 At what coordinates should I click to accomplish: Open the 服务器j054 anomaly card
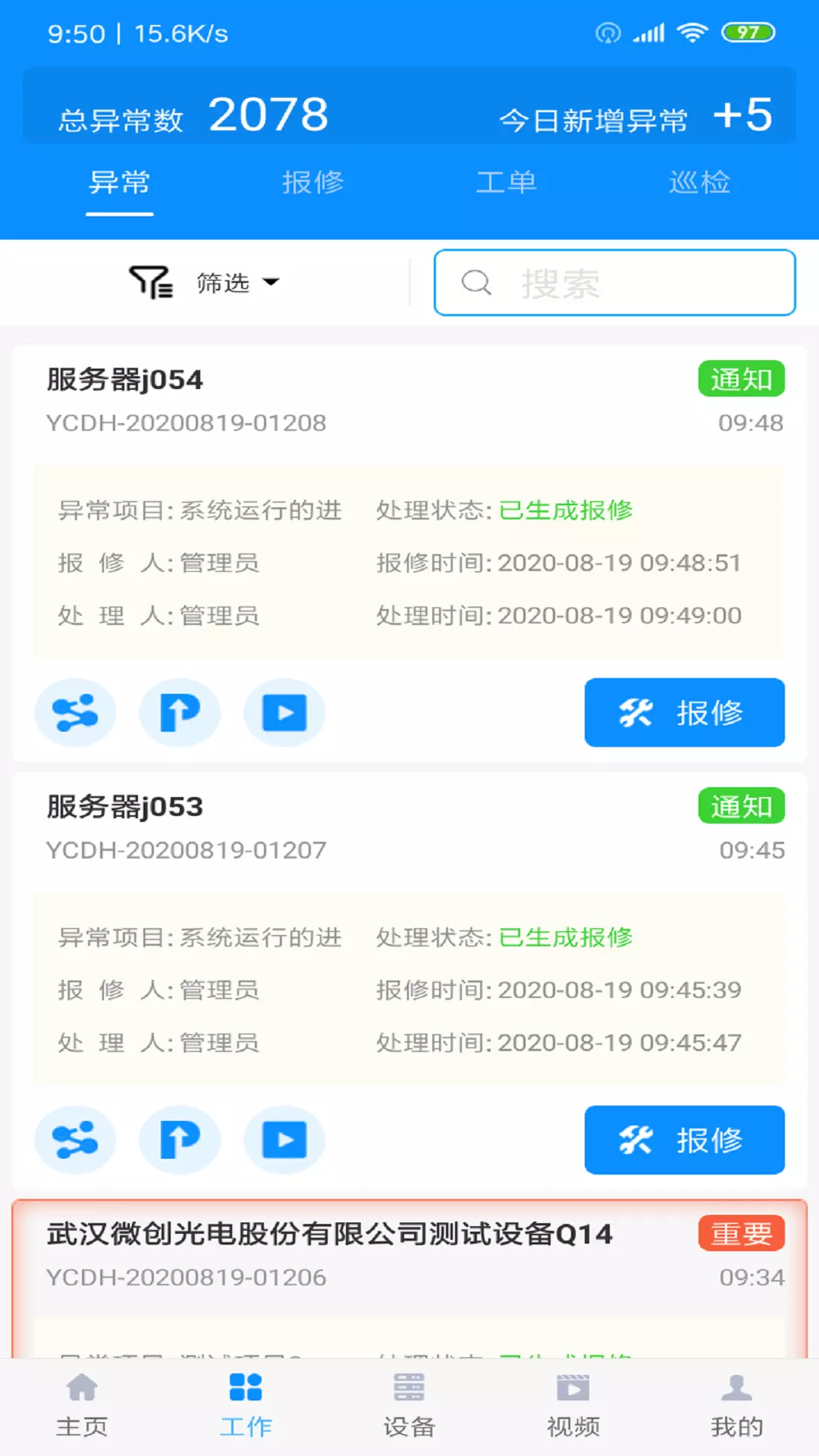[409, 554]
